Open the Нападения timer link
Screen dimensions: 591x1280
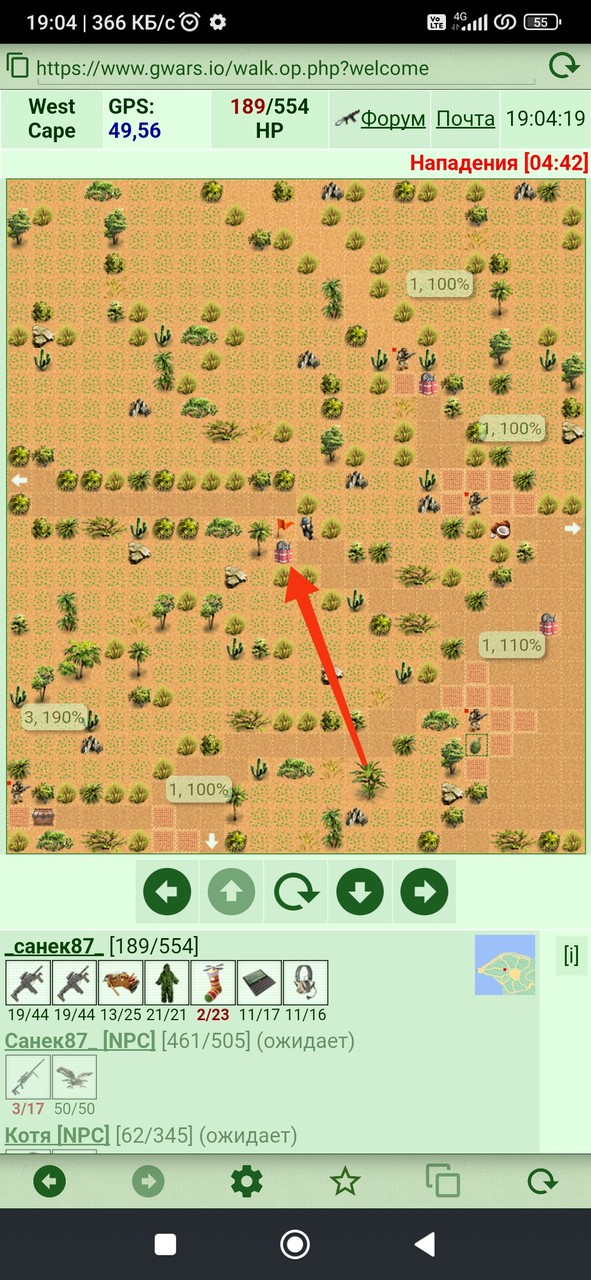pos(499,163)
